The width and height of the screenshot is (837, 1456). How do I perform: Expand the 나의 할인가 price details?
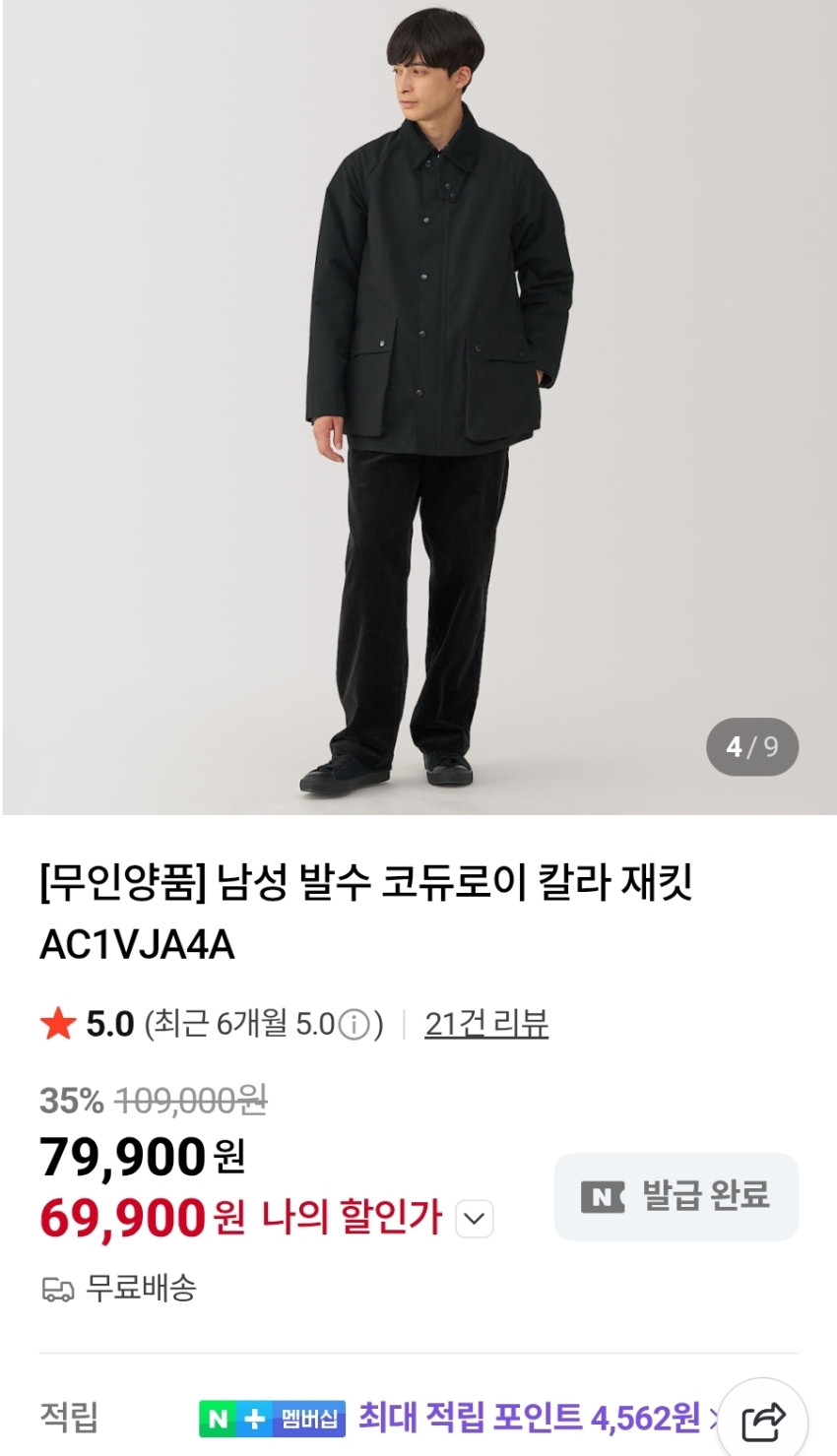(x=474, y=1220)
